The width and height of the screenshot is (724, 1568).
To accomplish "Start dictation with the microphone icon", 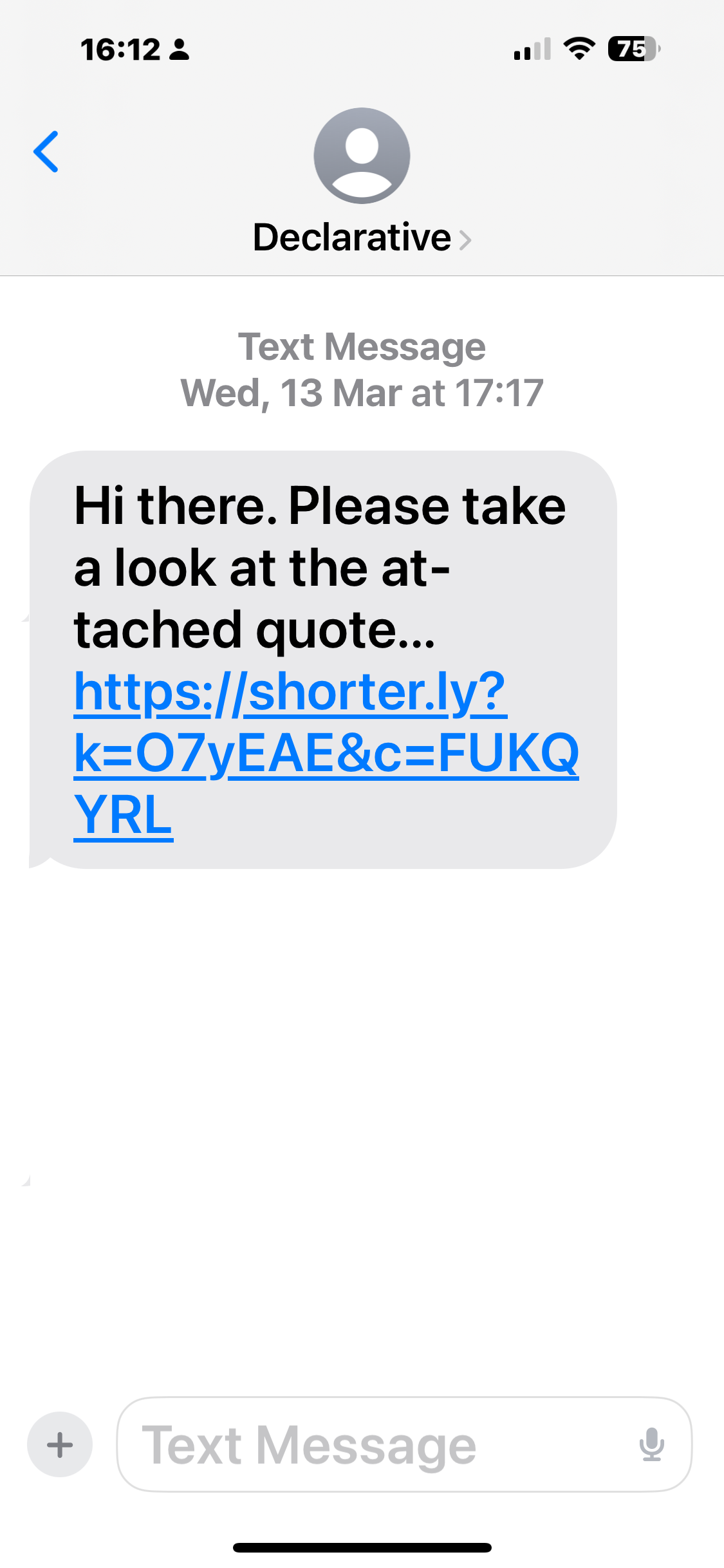I will [x=651, y=1444].
